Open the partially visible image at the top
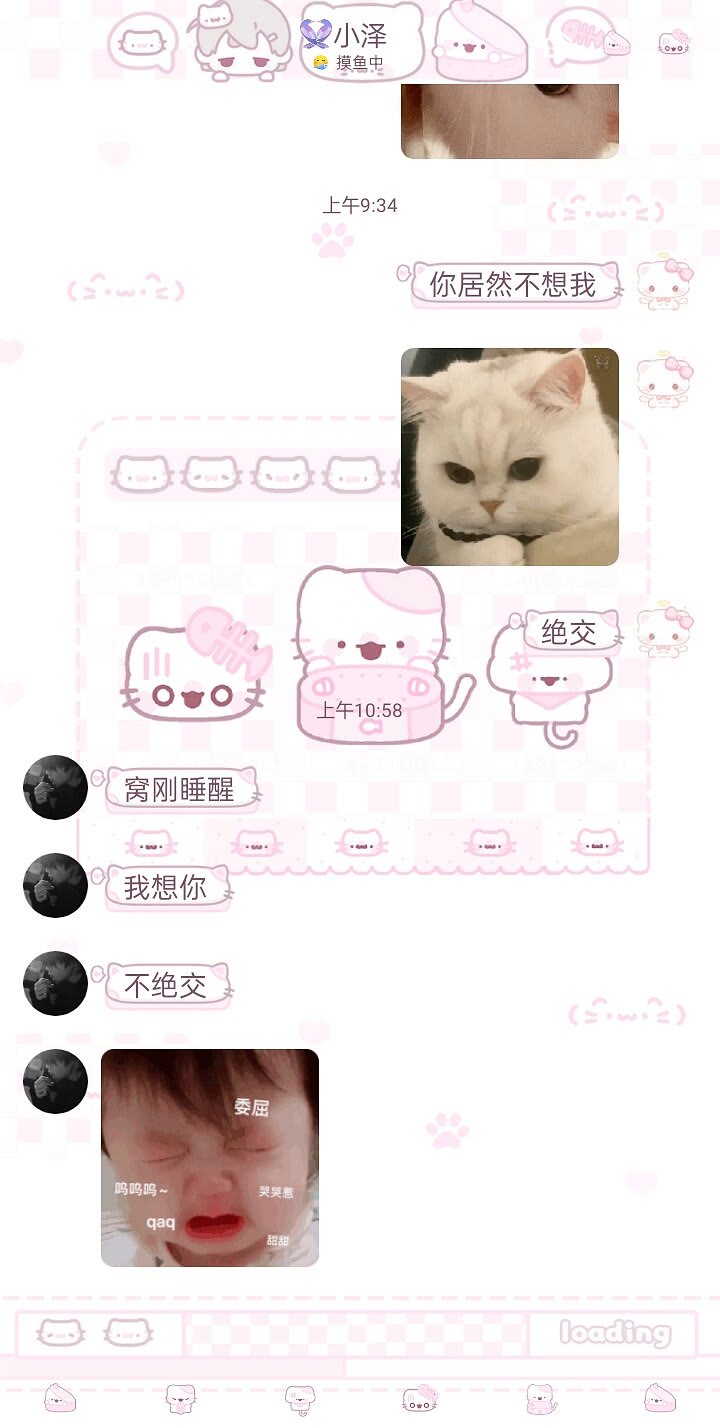720x1428 pixels. click(x=510, y=122)
